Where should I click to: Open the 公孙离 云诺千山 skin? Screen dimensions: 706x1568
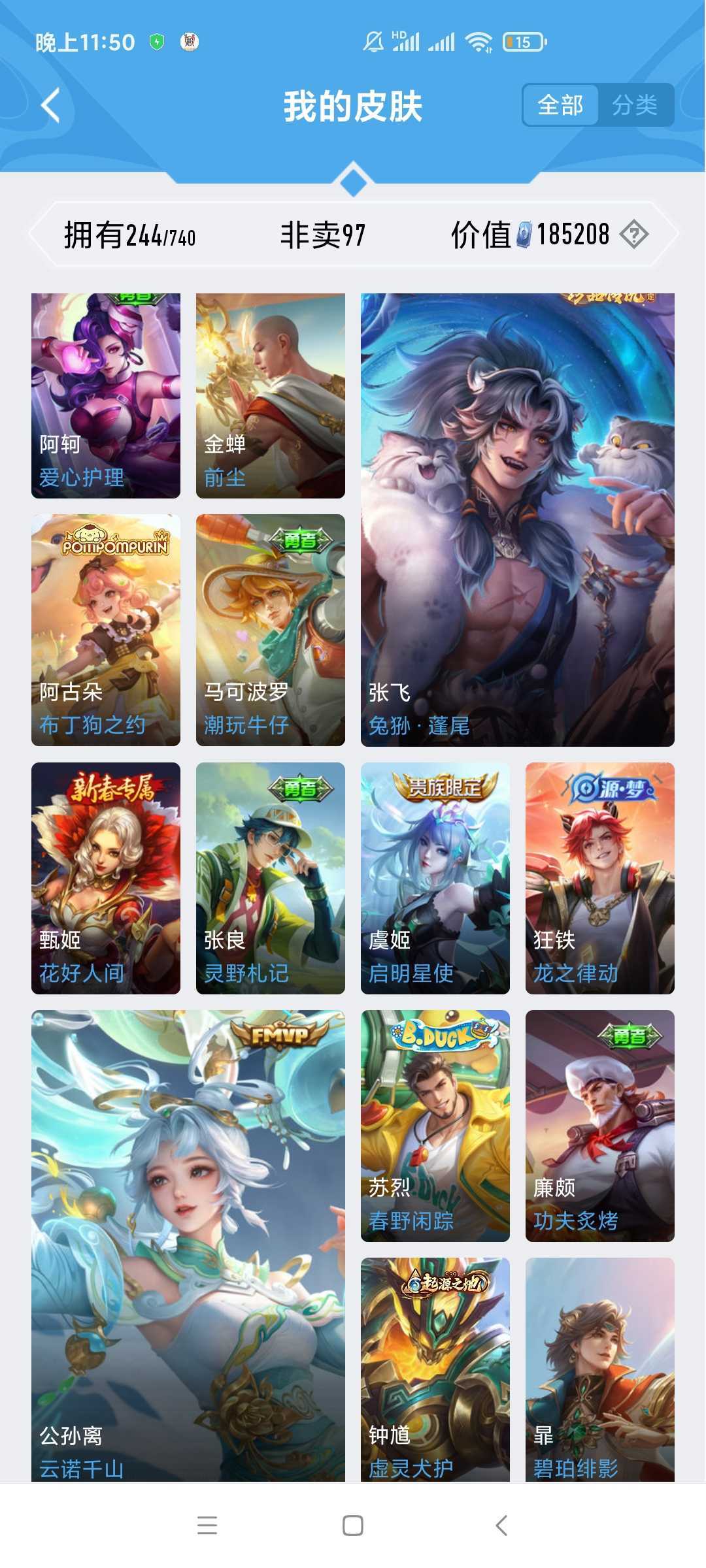click(x=188, y=1245)
